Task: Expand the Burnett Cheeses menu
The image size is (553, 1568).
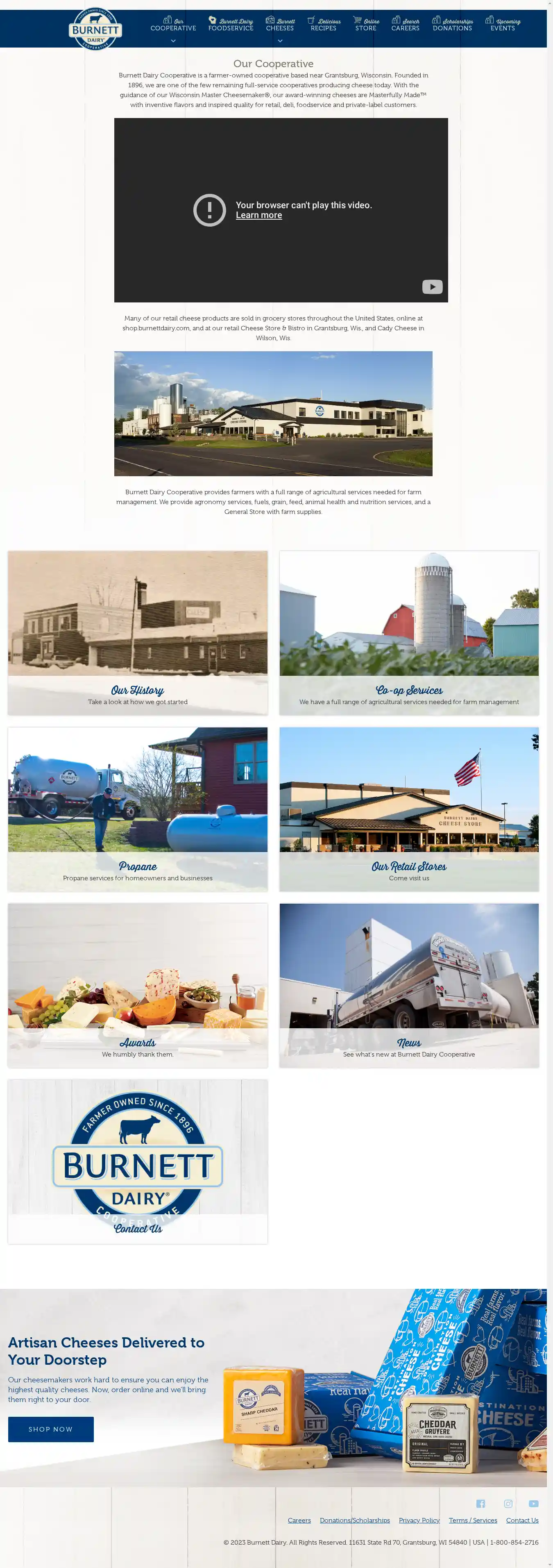Action: 280,25
